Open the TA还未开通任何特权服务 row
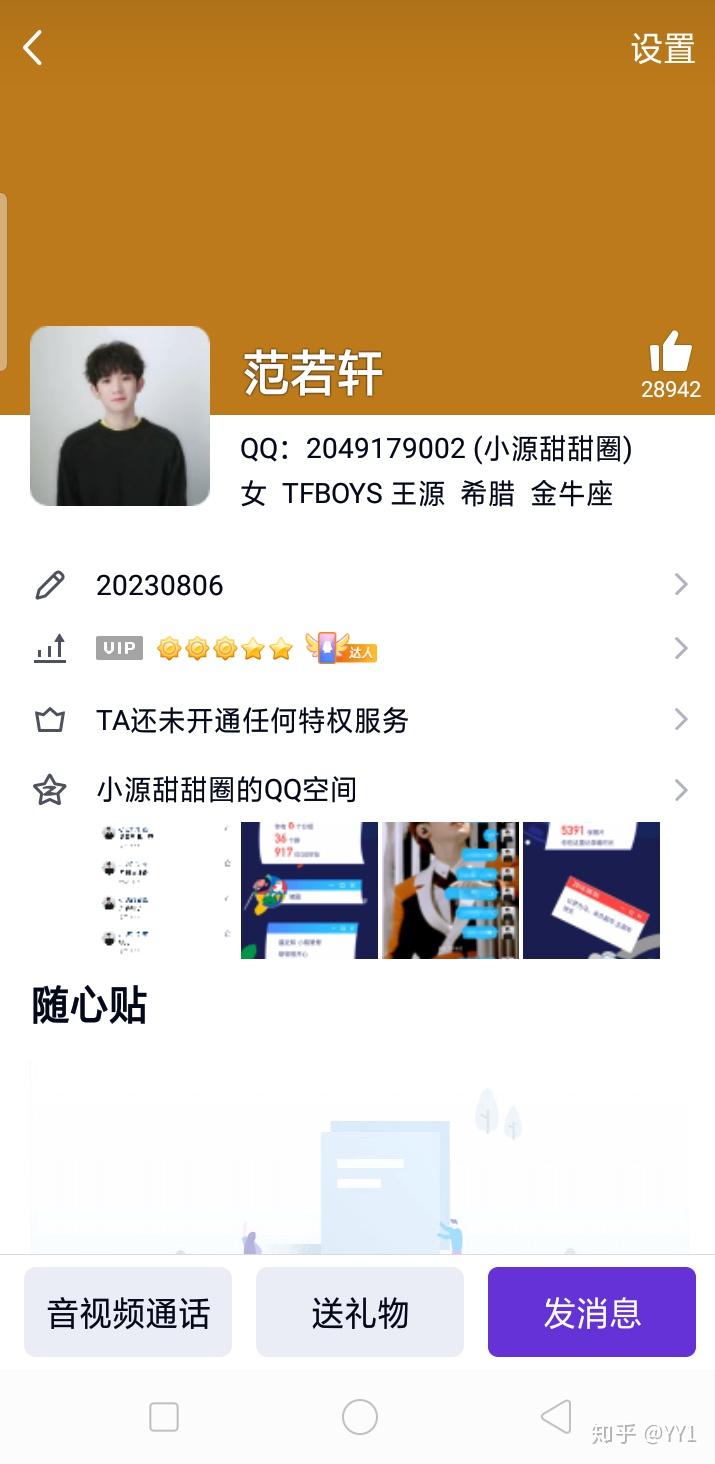Viewport: 715px width, 1464px height. coord(358,720)
